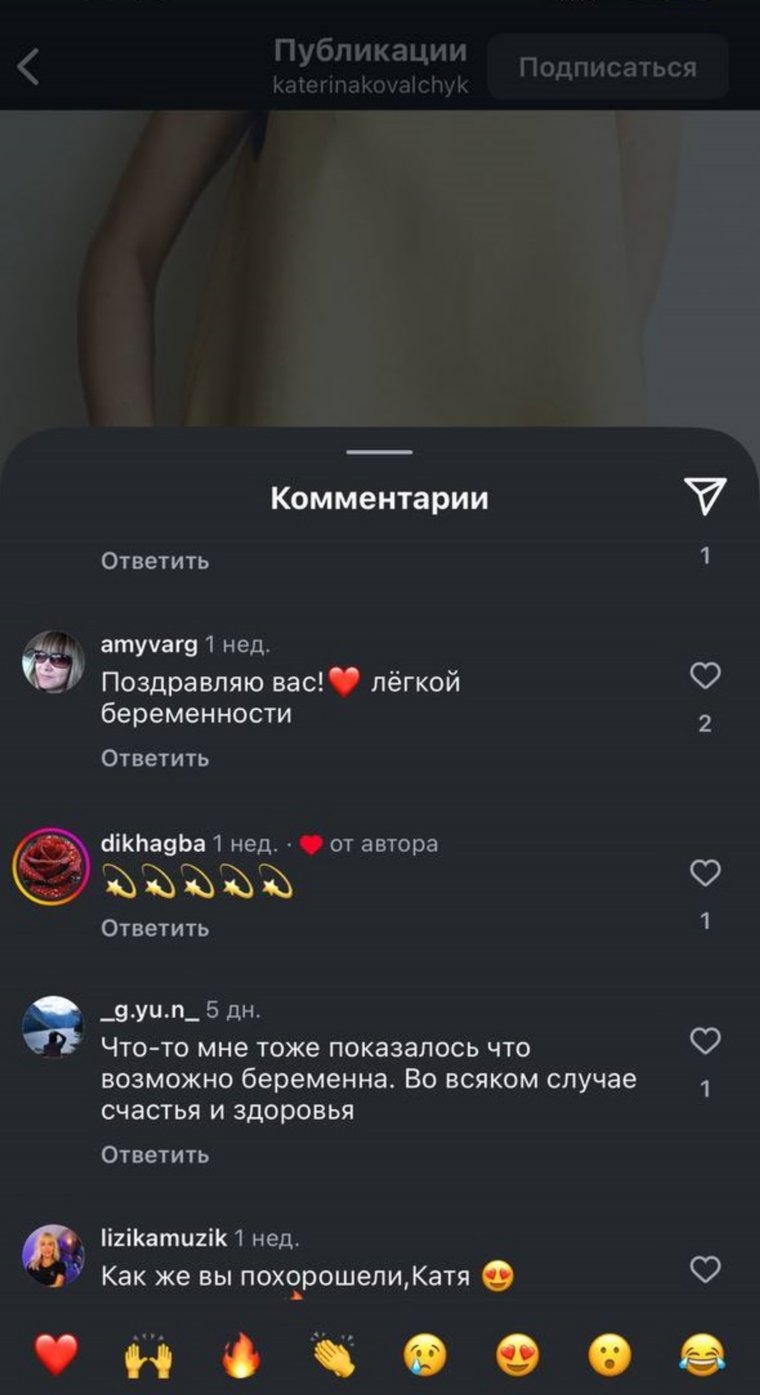The image size is (760, 1395).
Task: Open dikhagba's profile avatar
Action: tap(51, 866)
